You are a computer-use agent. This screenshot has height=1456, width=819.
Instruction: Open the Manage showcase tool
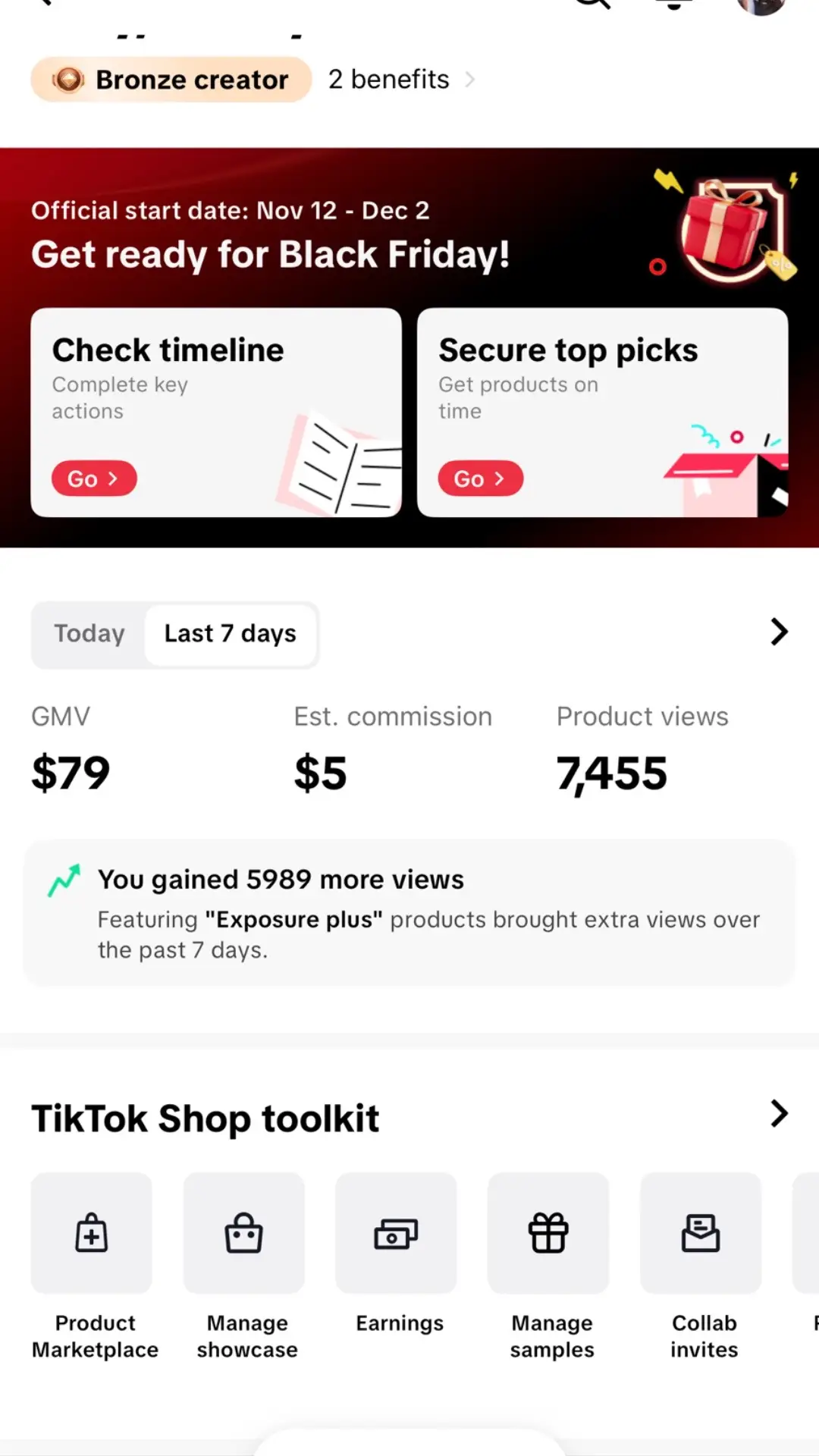243,1232
